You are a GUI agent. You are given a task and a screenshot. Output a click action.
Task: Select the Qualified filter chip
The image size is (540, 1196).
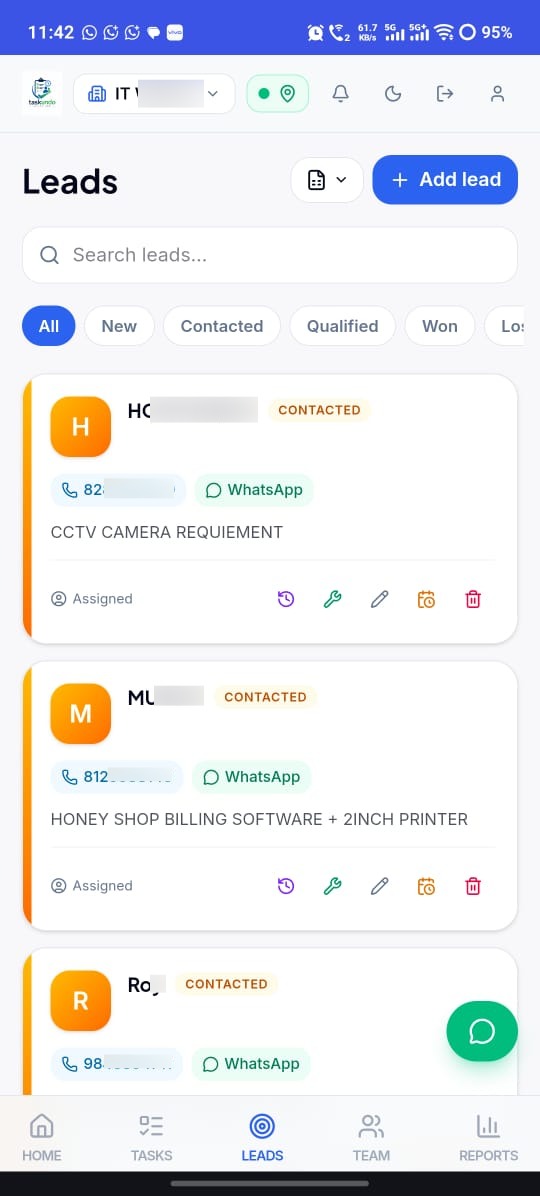click(342, 326)
